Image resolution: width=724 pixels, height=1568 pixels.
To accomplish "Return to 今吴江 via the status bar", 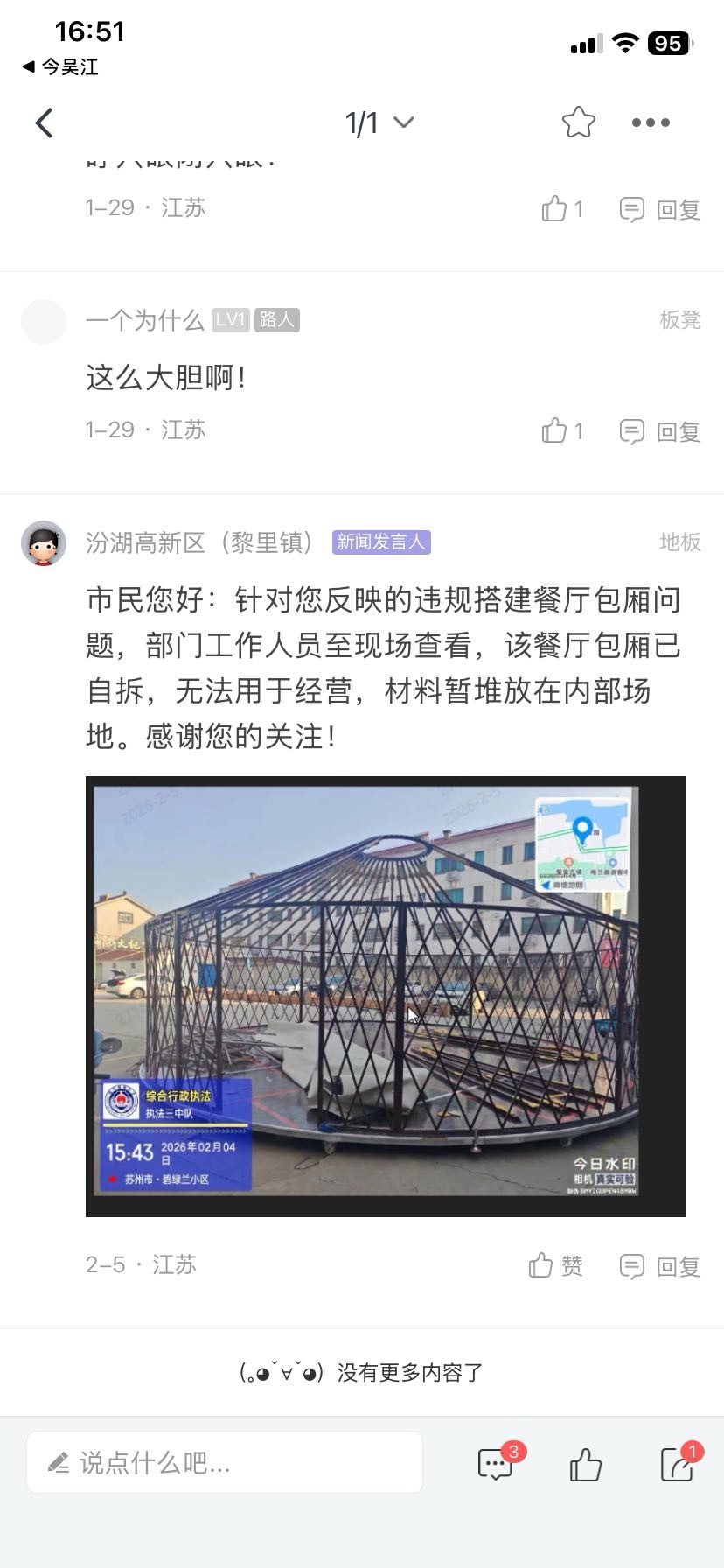I will [x=60, y=67].
